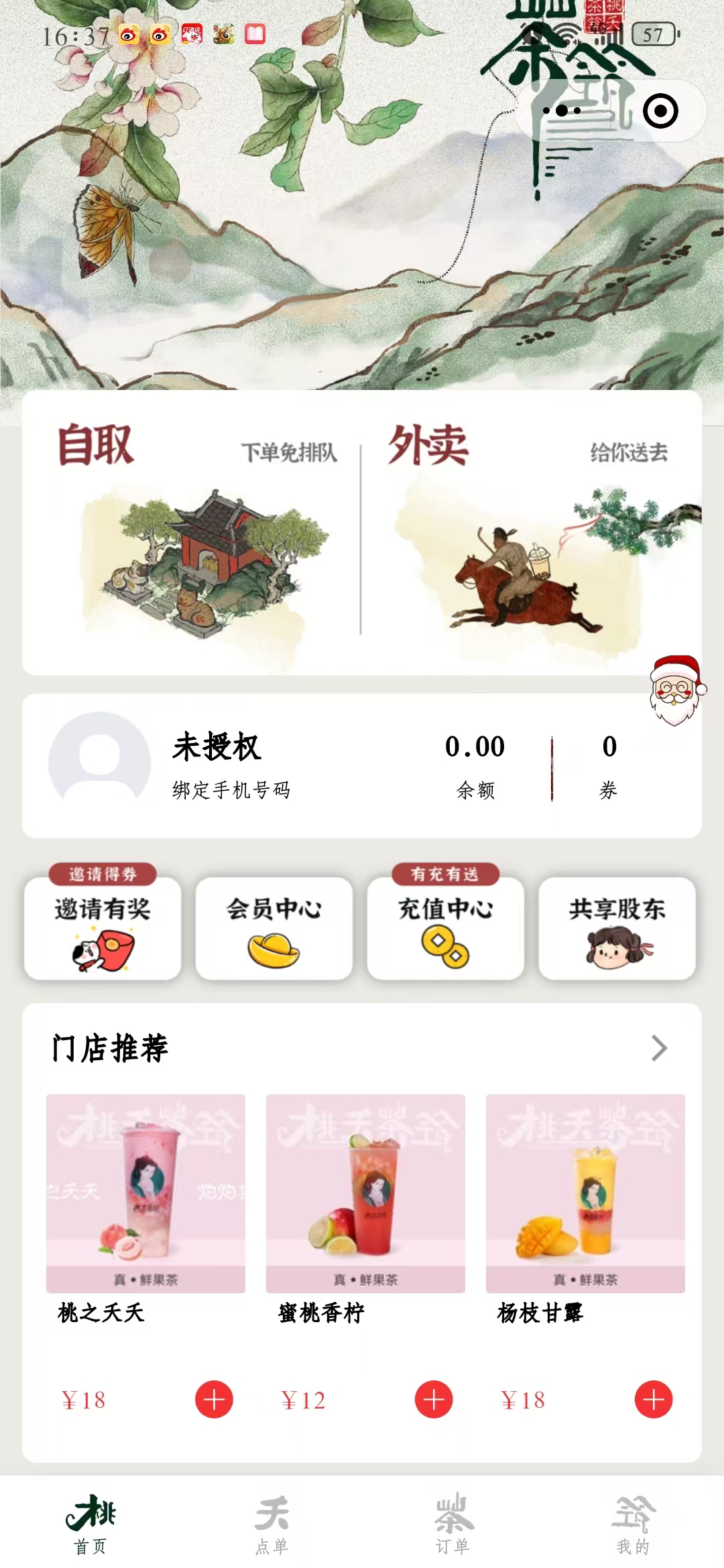Image resolution: width=724 pixels, height=1568 pixels.
Task: Tap 未授权 to authorize login
Action: pyautogui.click(x=217, y=746)
